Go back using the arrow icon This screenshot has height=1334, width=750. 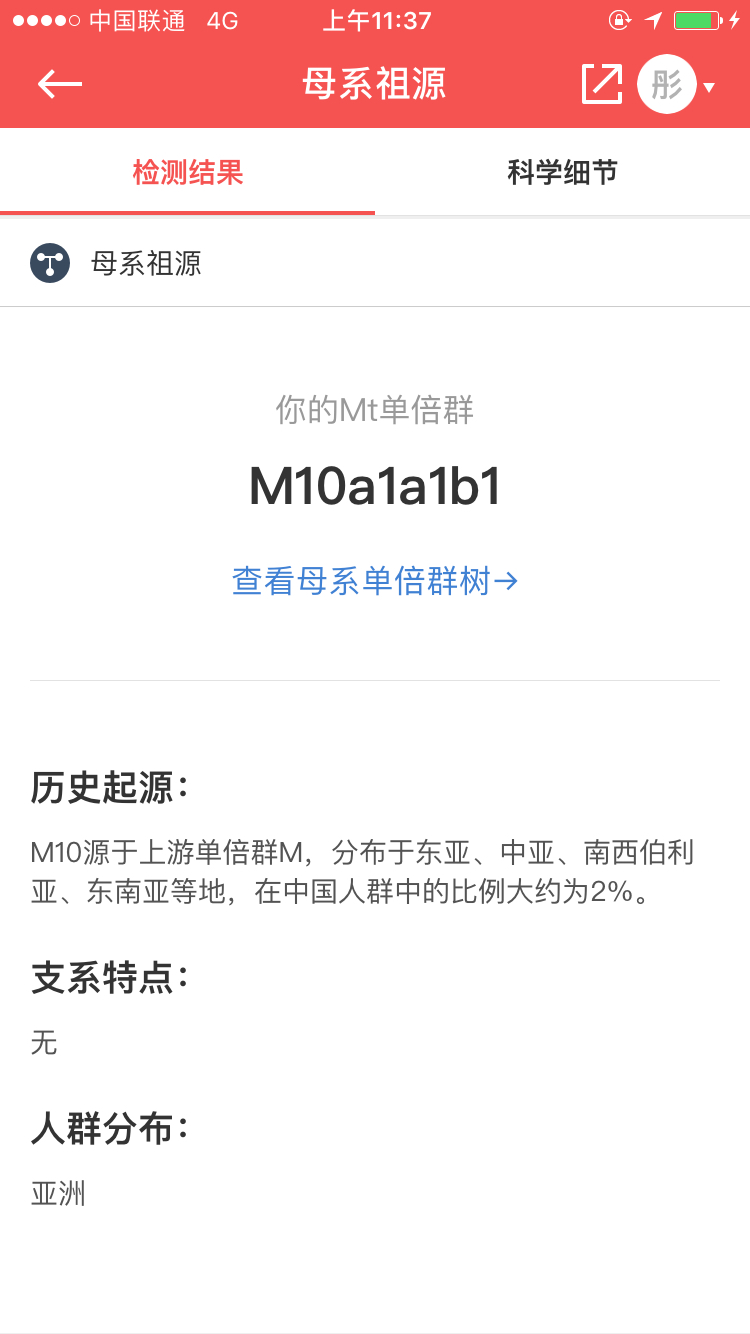click(60, 84)
